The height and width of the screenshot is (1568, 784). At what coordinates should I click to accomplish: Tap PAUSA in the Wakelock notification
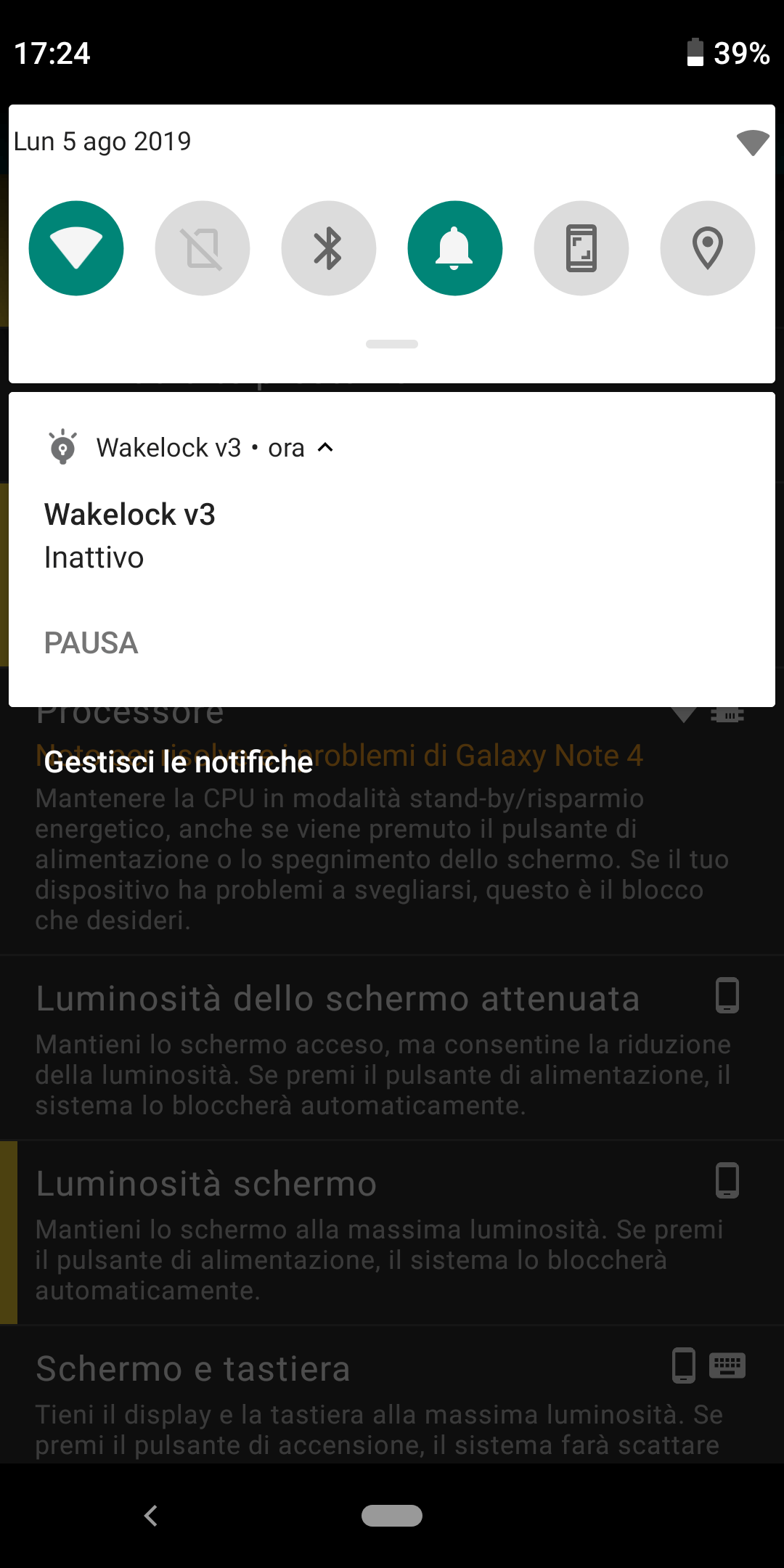click(x=91, y=643)
